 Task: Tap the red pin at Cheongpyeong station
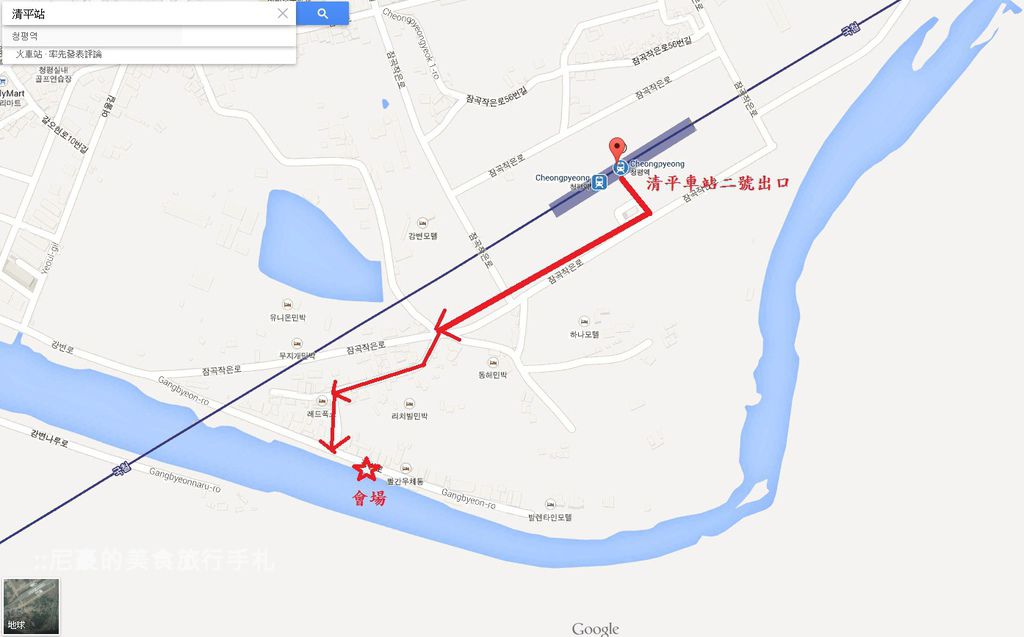coord(617,148)
